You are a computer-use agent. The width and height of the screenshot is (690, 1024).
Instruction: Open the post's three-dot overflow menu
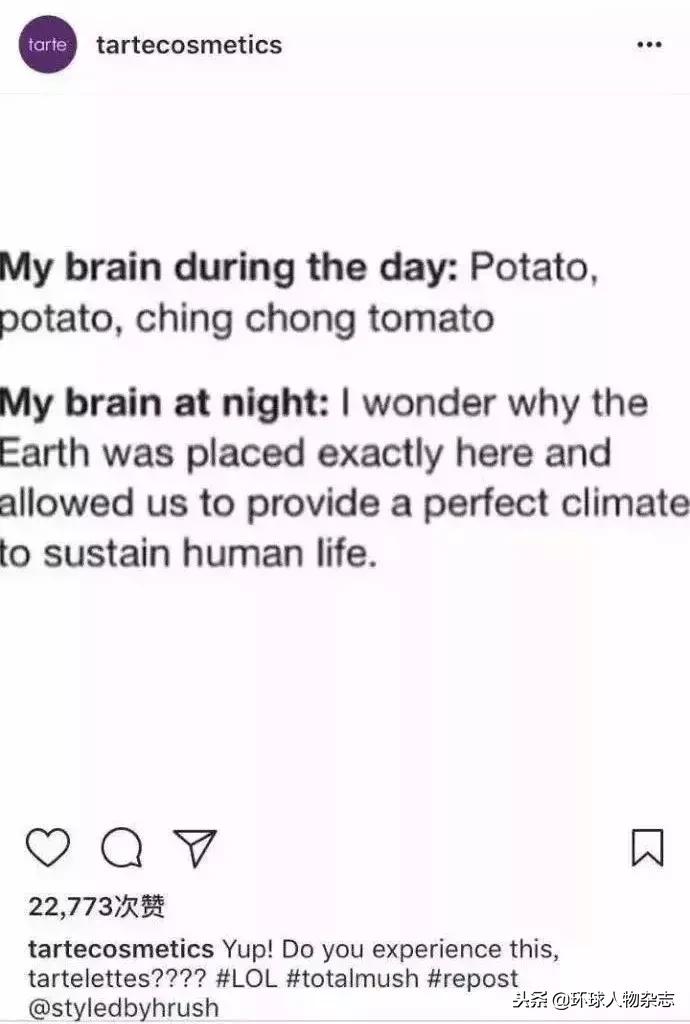(649, 45)
